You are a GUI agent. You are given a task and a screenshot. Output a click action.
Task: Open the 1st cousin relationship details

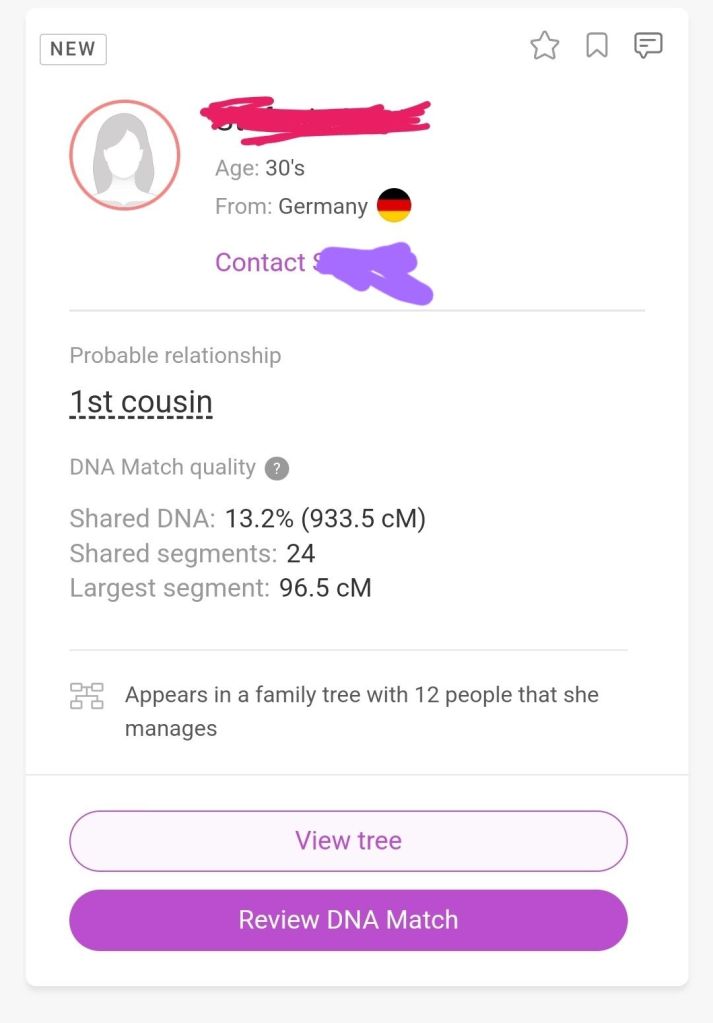[141, 402]
